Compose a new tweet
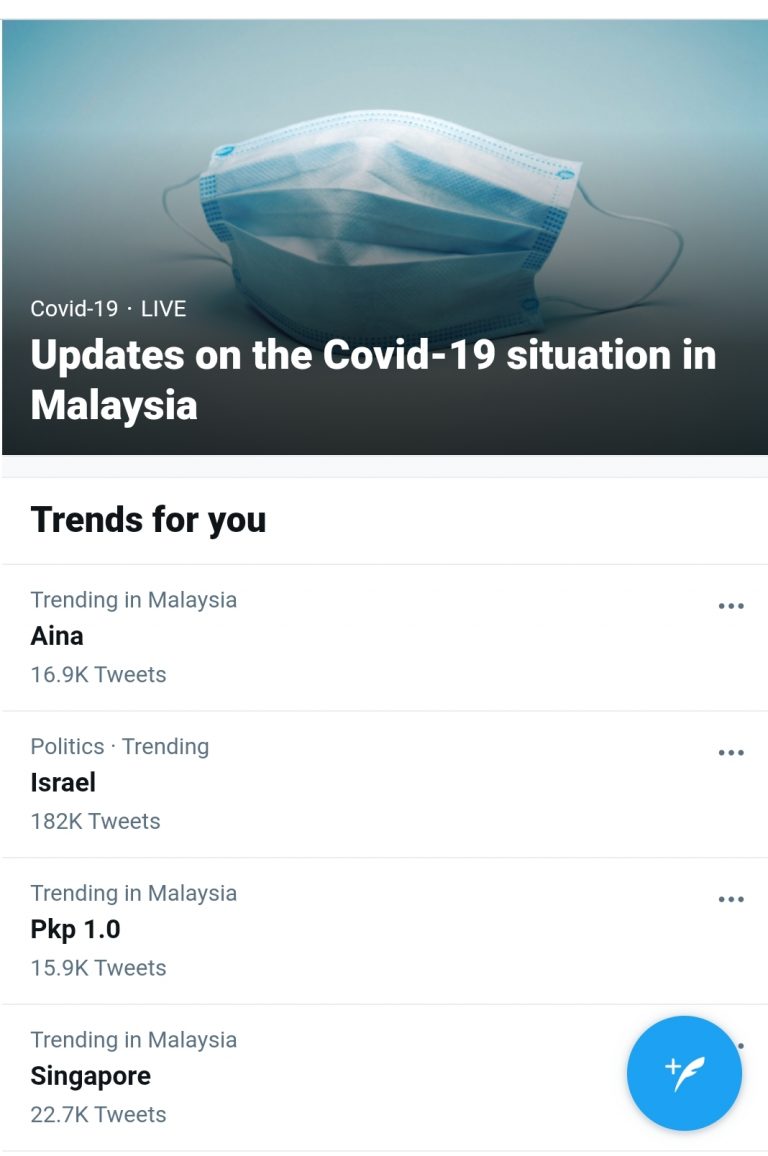 coord(684,1073)
